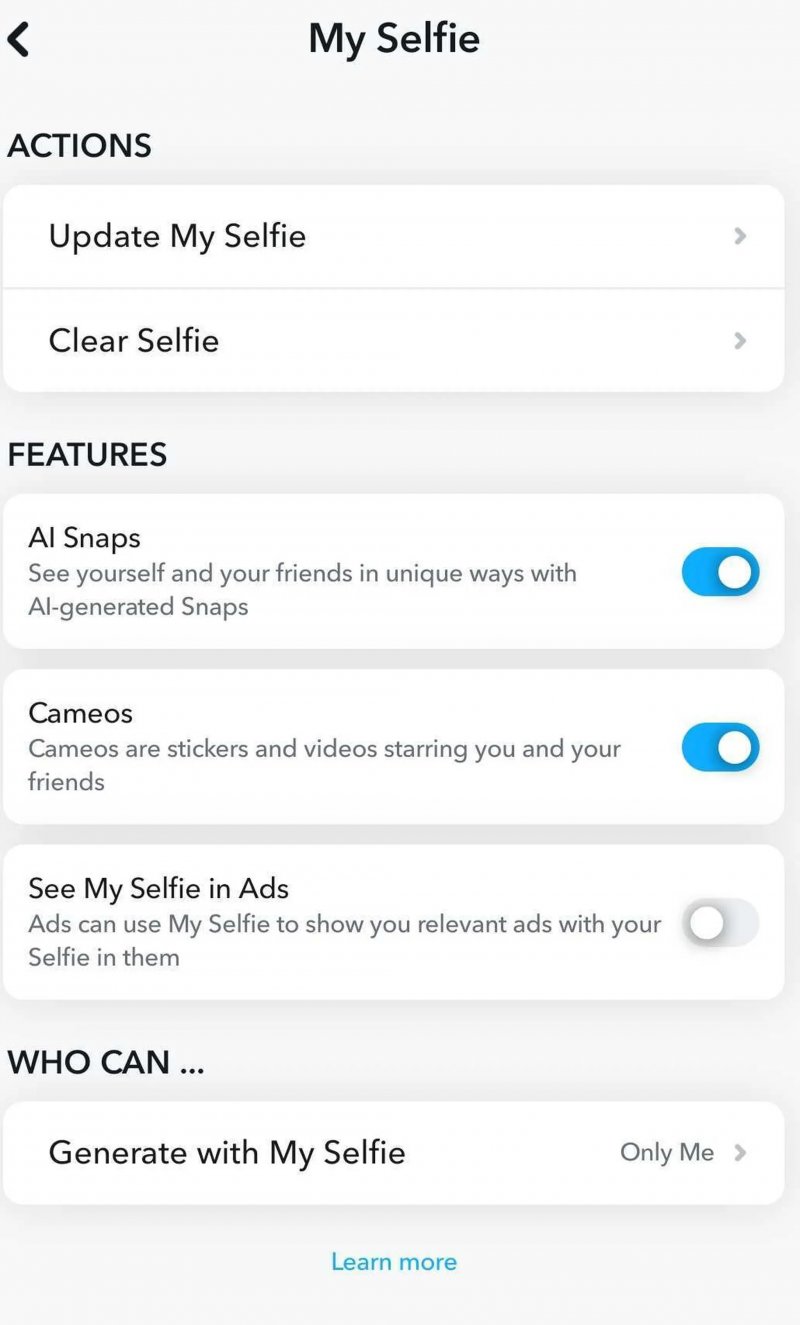Screen dimensions: 800x1325
Task: Tap the WHO CAN section header
Action: [104, 1062]
